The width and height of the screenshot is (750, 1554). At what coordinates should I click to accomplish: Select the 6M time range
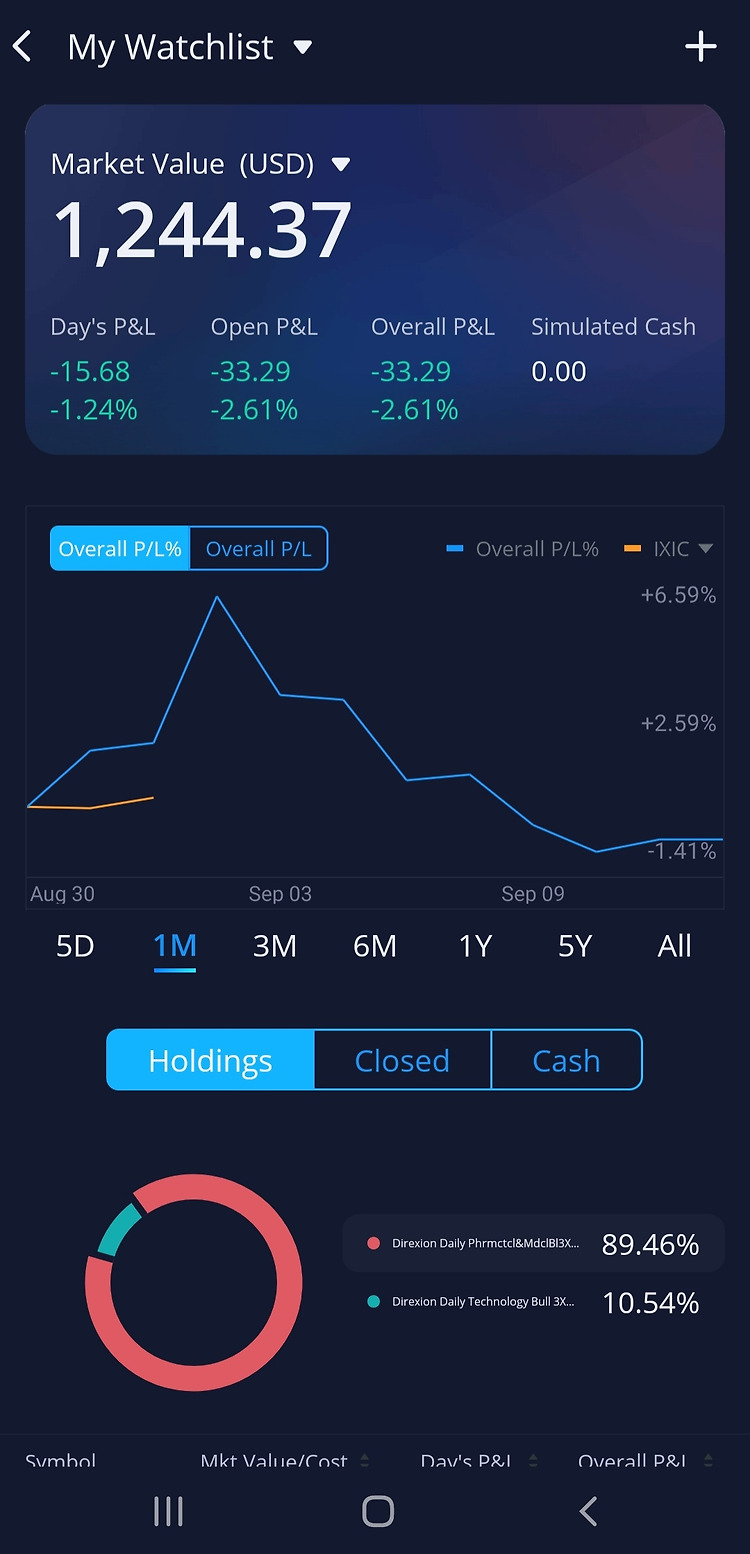(375, 945)
